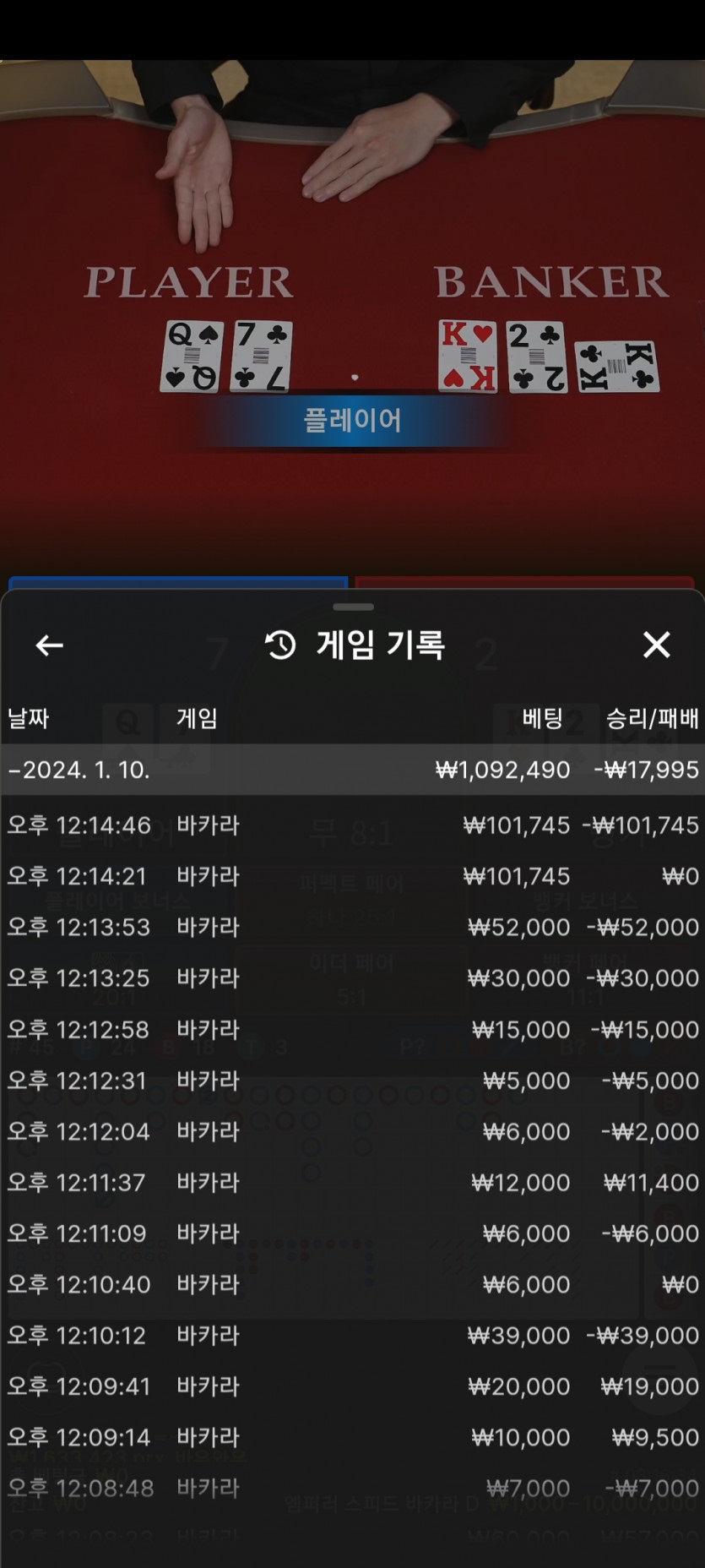Open the 12:12:58 game record
The height and width of the screenshot is (1568, 705).
[352, 1030]
